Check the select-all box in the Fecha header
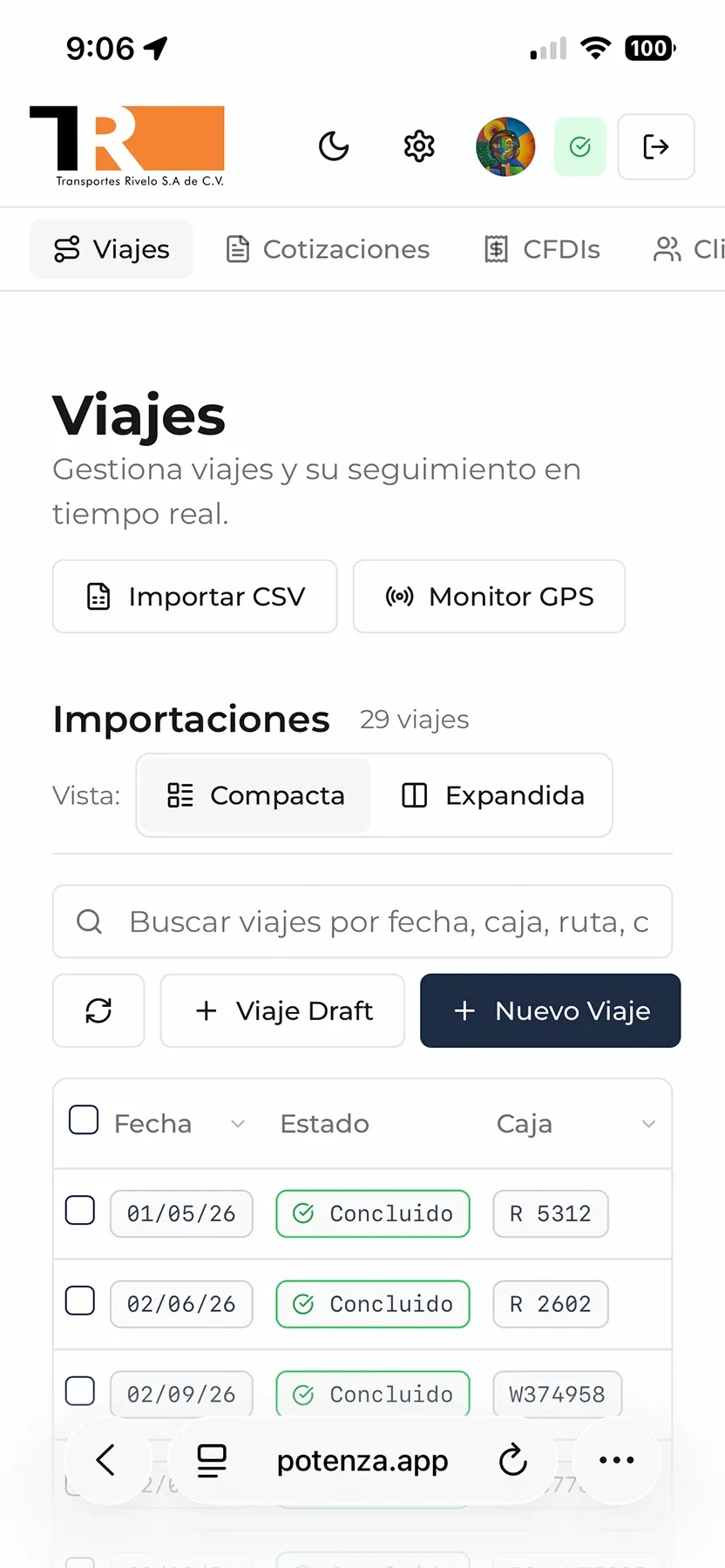 click(84, 1119)
